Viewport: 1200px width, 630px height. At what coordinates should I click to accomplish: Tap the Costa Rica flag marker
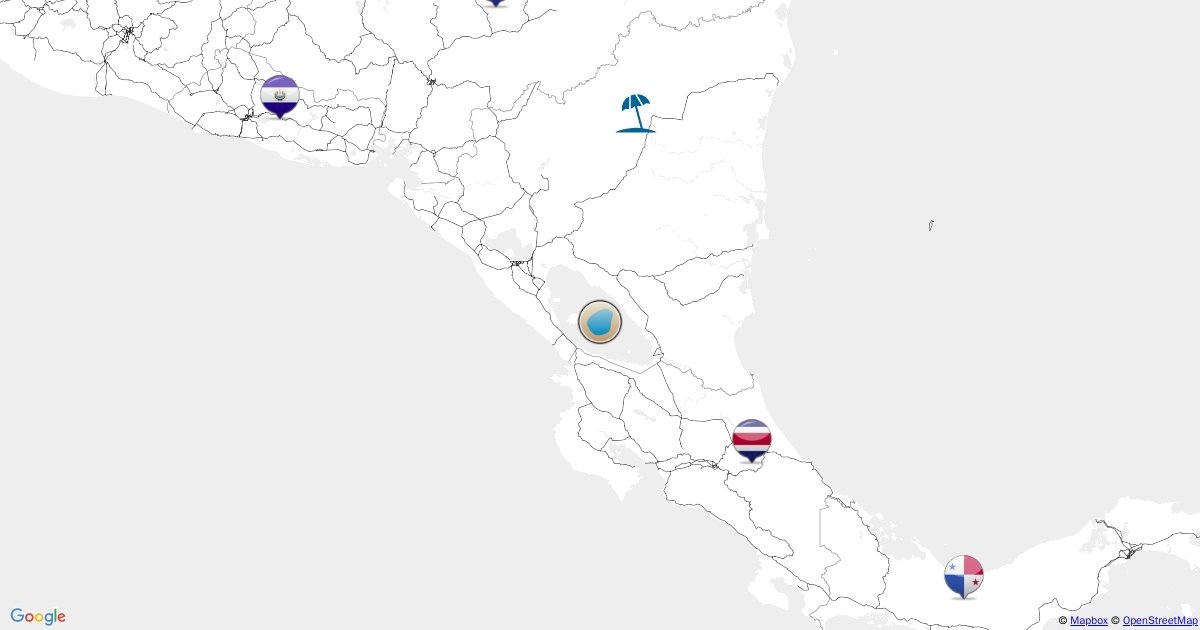752,438
